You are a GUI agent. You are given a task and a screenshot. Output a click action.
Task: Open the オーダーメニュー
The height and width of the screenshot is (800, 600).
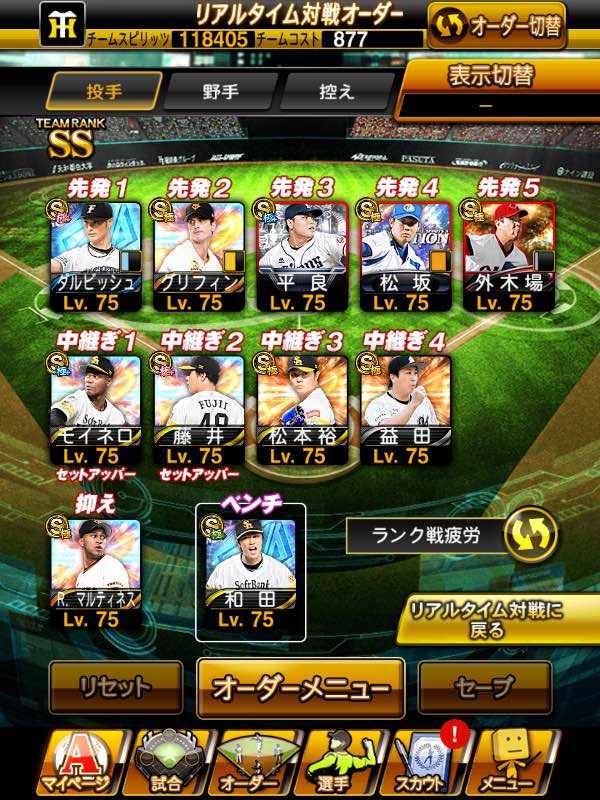(301, 688)
